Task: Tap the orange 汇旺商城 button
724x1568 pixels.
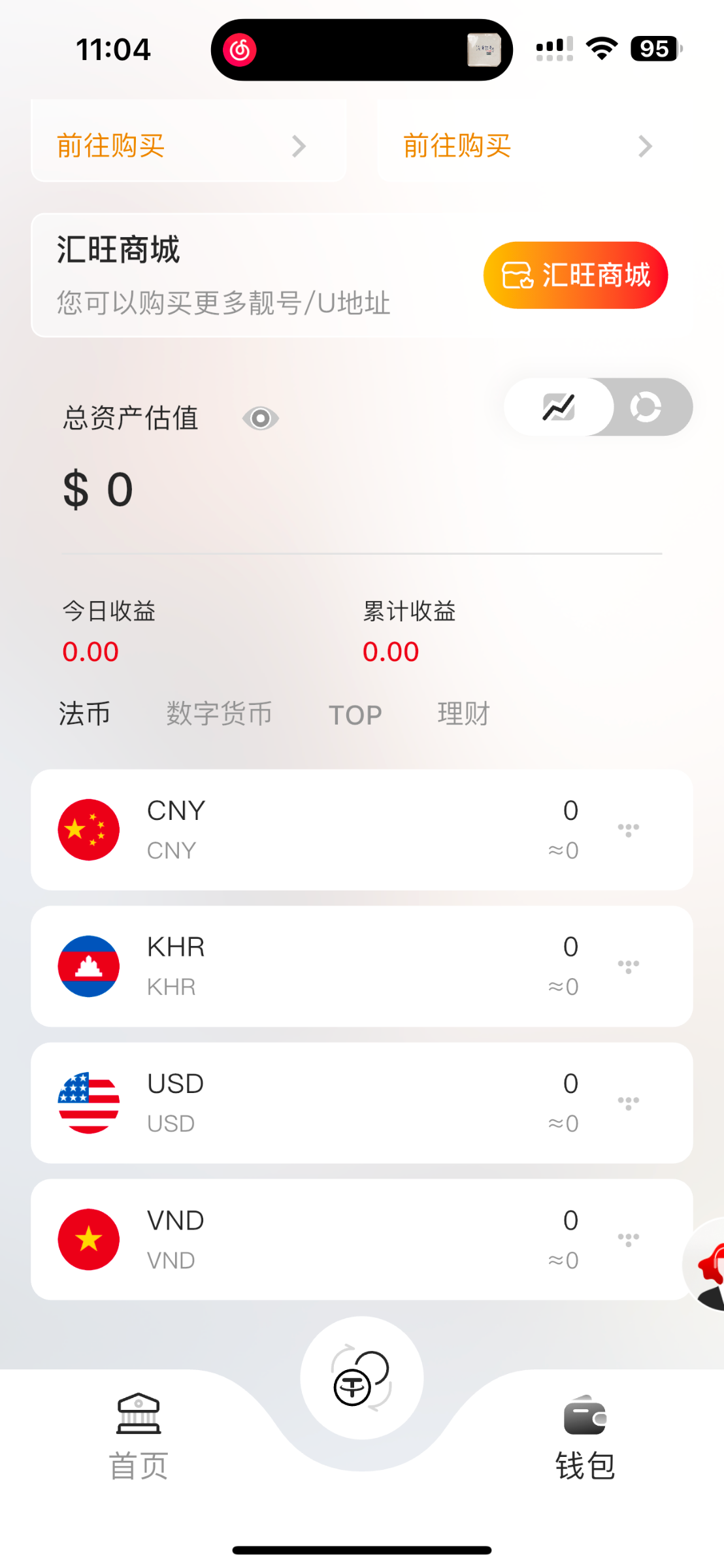Action: (575, 275)
